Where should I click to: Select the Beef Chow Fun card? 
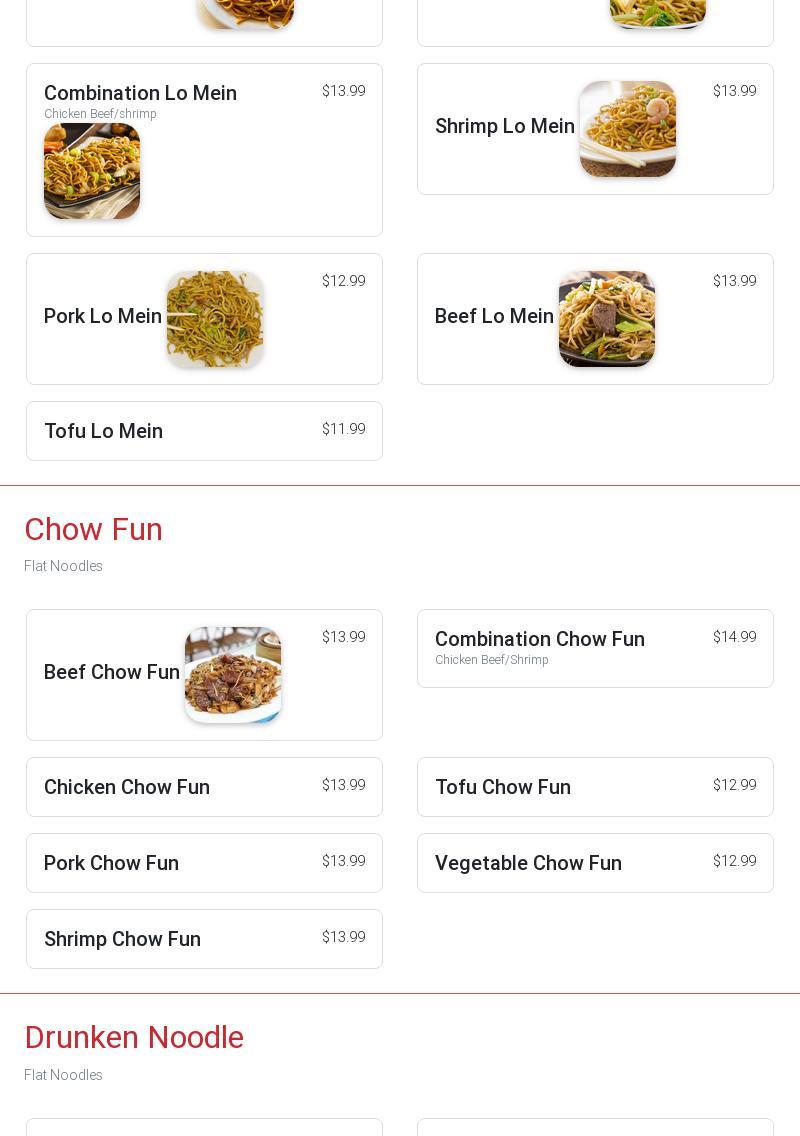(x=204, y=675)
